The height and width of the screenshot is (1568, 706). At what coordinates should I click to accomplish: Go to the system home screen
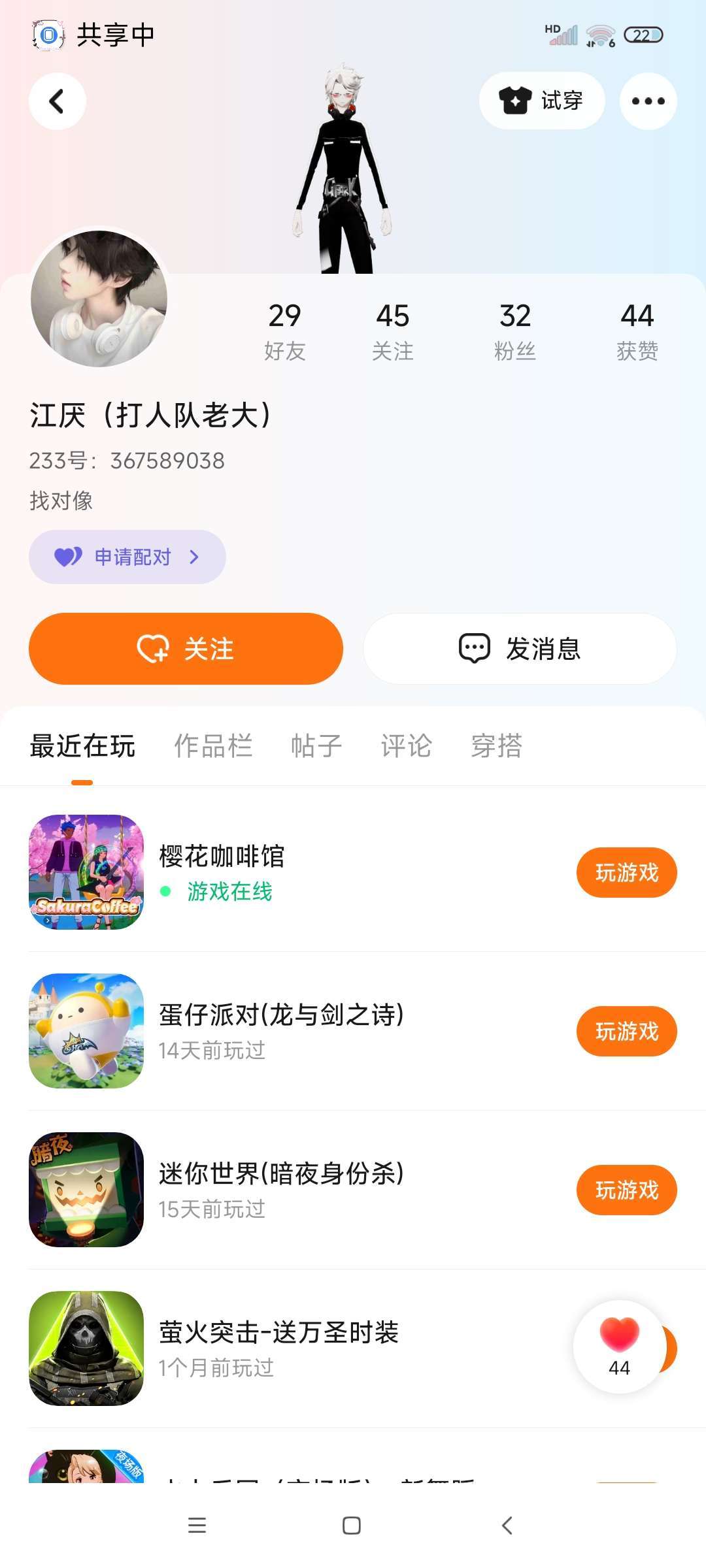point(352,1526)
